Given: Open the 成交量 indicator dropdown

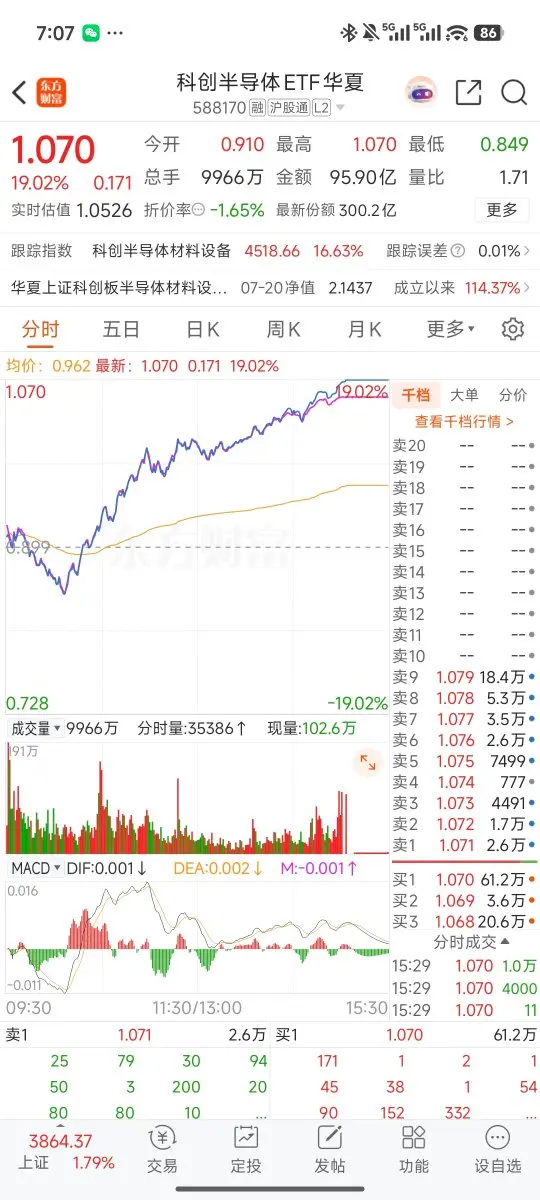Looking at the screenshot, I should click(x=34, y=729).
